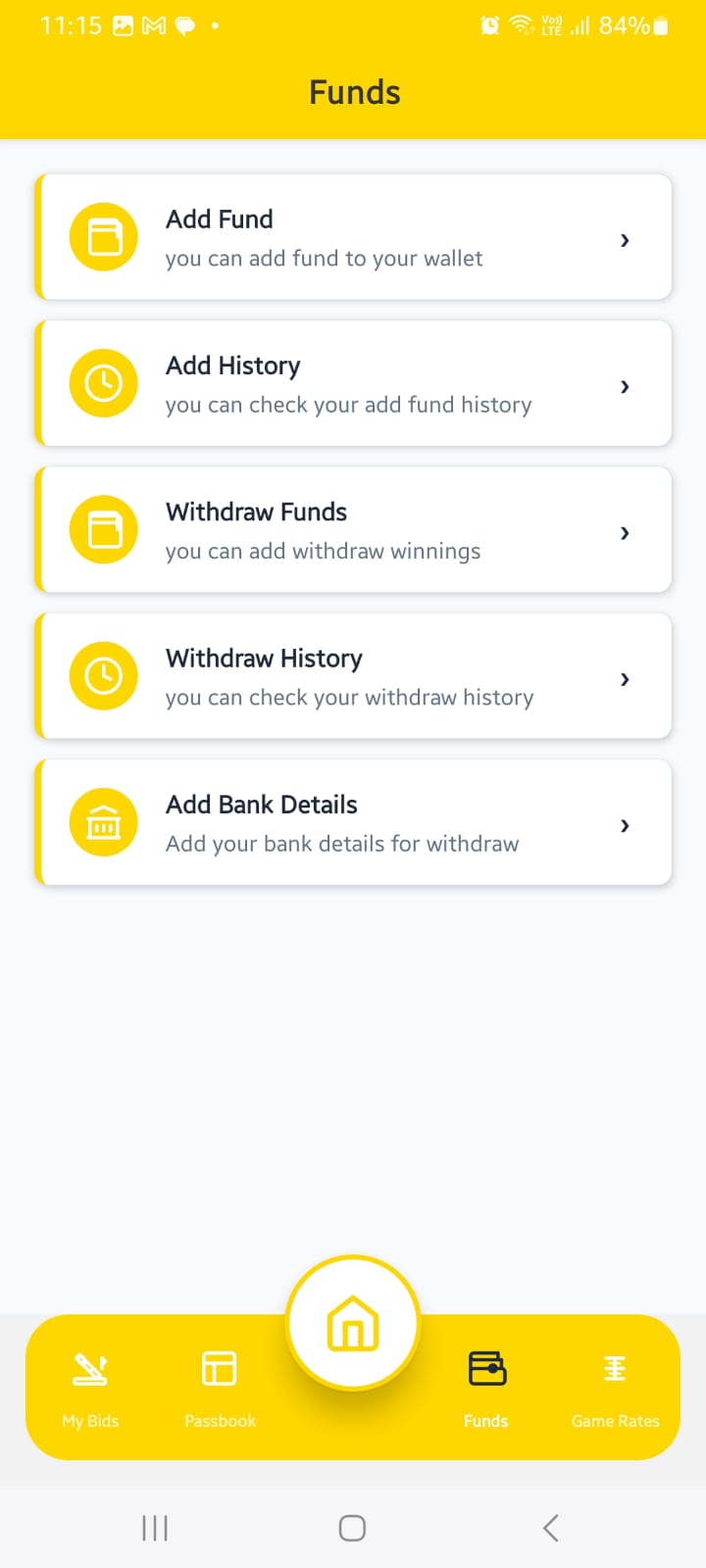Click the Add History clock icon
This screenshot has width=706, height=1568.
coord(103,383)
